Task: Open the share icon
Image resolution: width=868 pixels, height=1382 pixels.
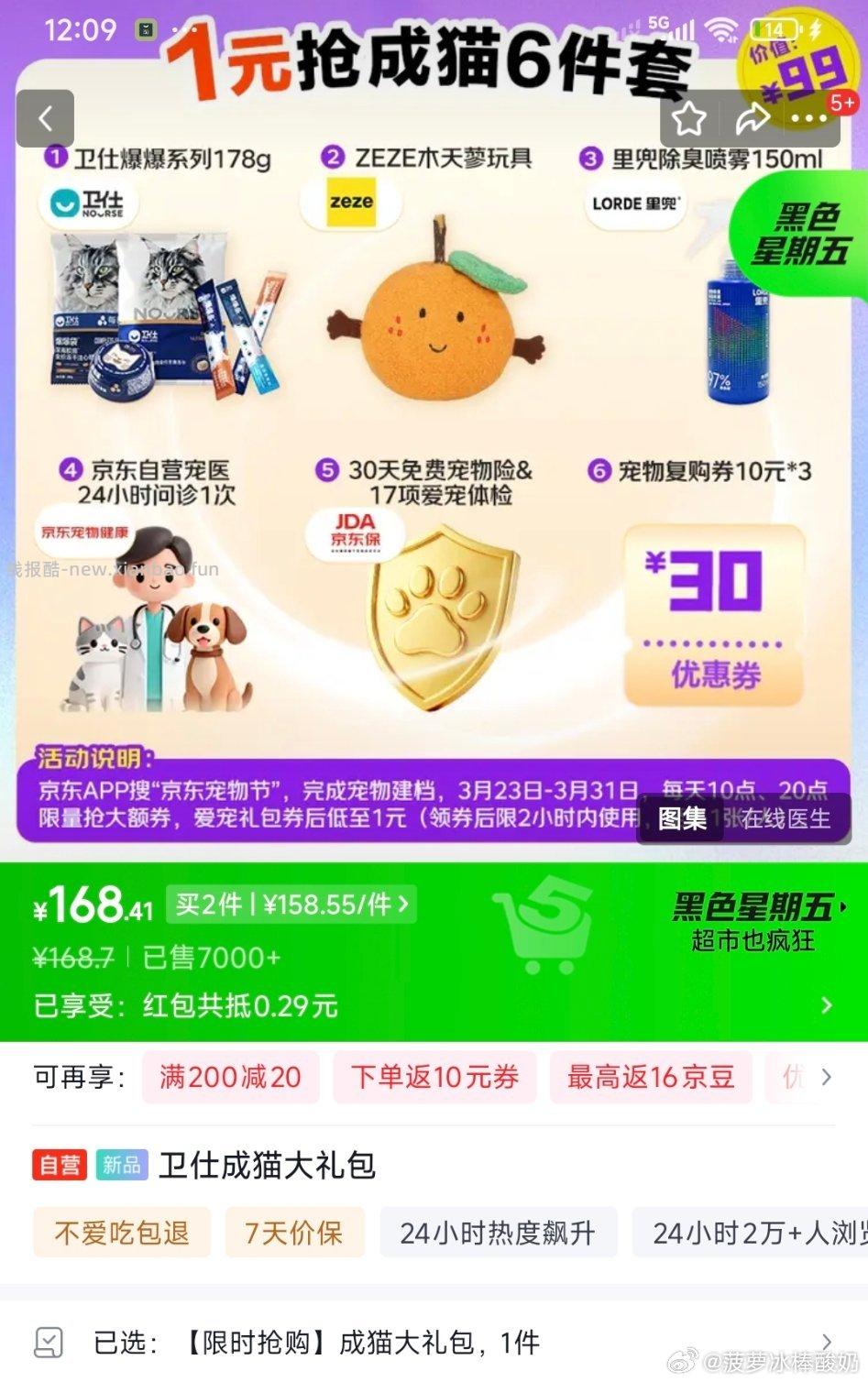Action: [x=752, y=118]
